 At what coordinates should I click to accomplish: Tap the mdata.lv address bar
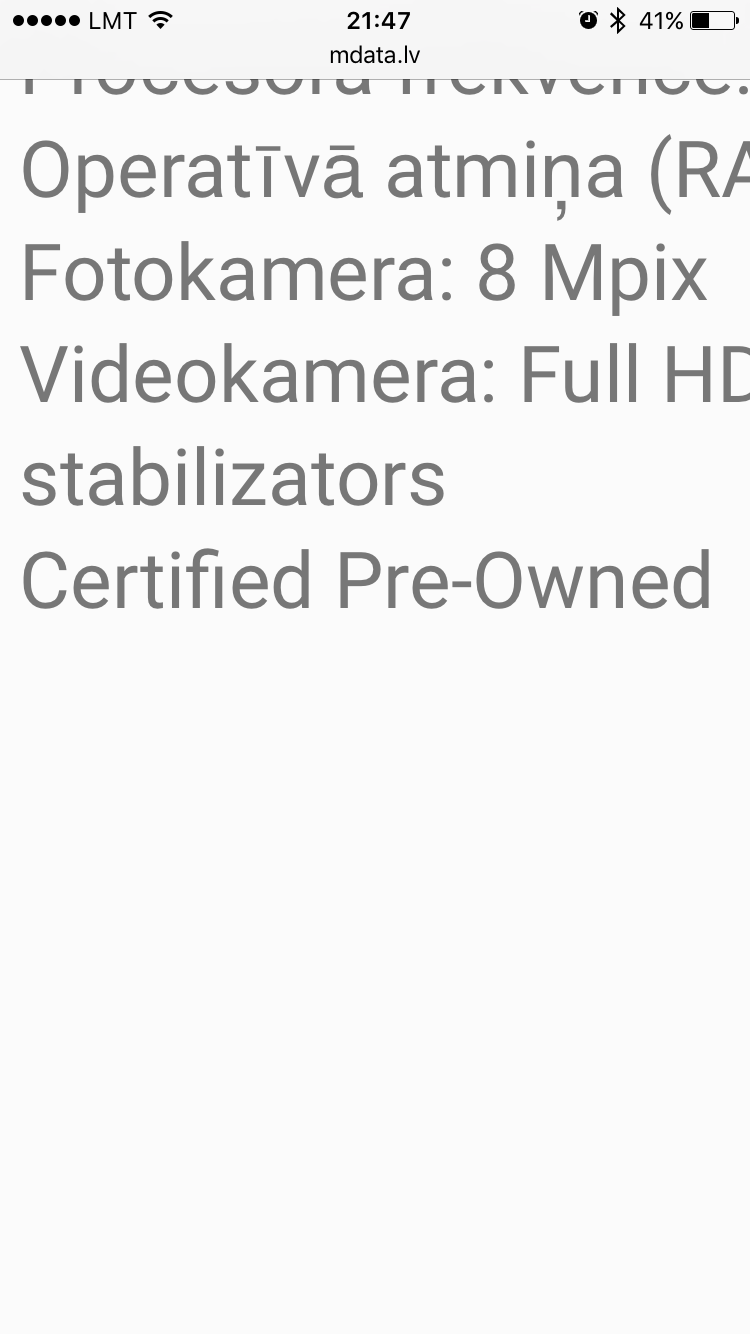(375, 56)
